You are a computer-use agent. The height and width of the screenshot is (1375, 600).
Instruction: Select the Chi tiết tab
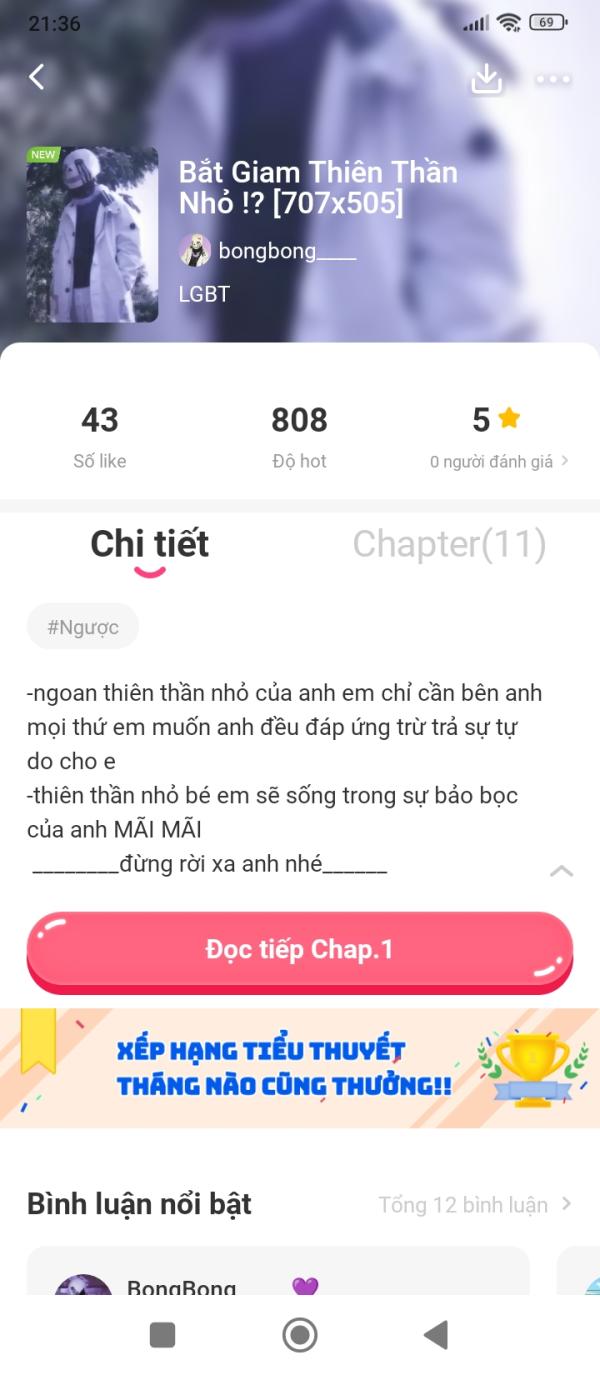150,544
